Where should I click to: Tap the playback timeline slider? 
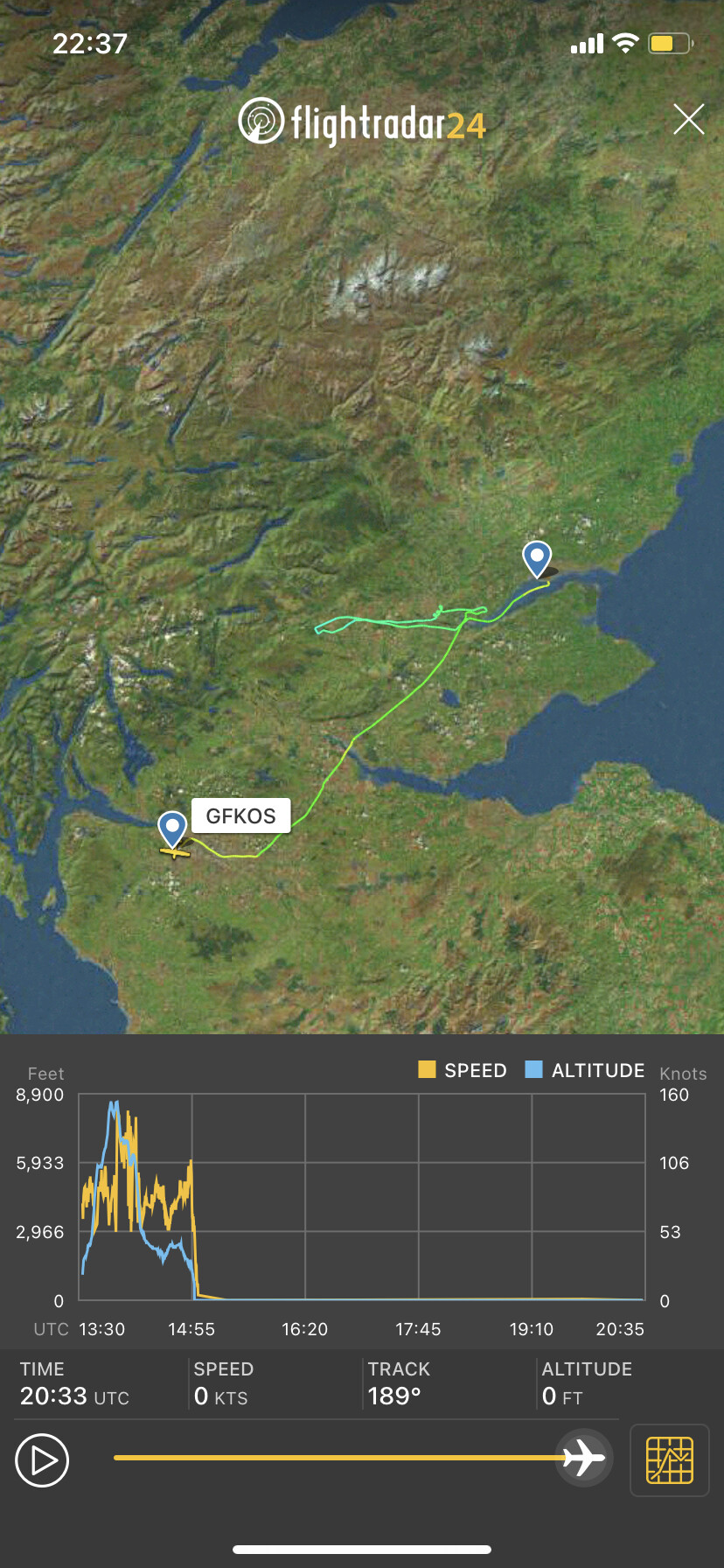click(x=341, y=1458)
